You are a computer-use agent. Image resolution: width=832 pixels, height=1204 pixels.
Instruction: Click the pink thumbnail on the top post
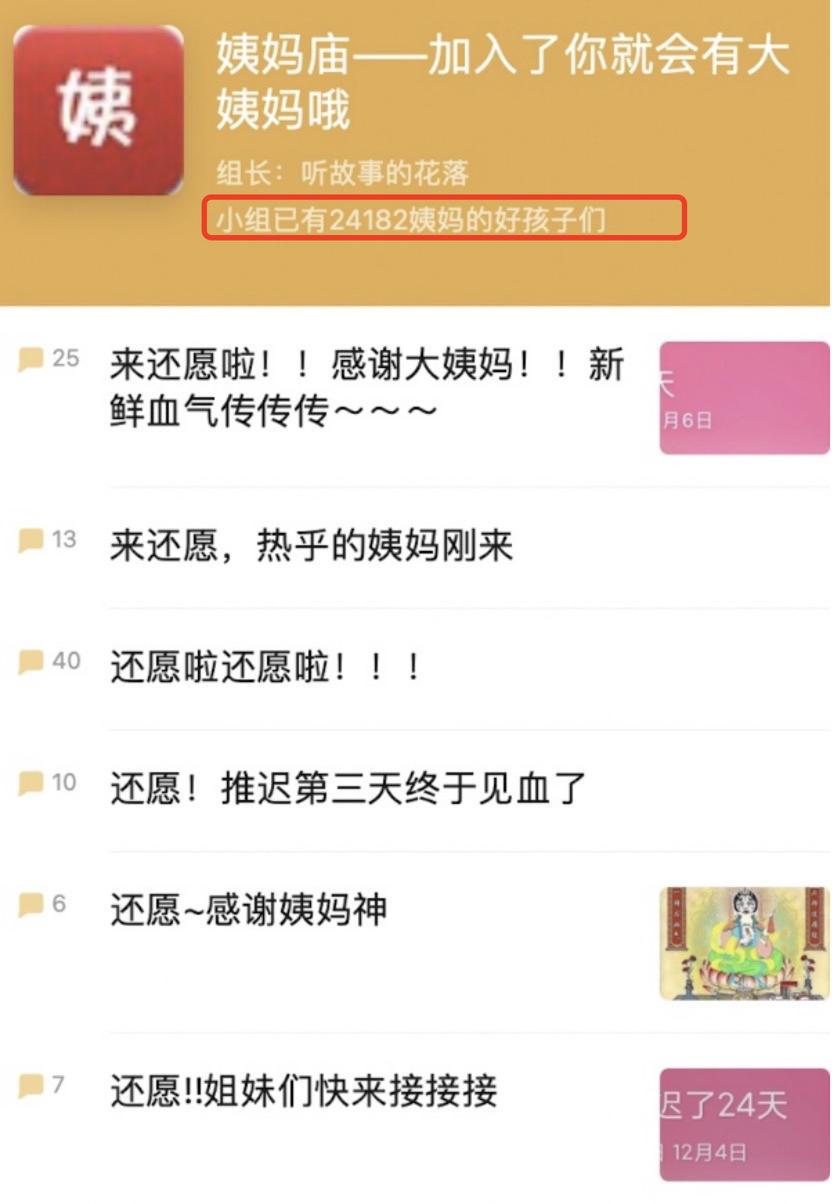(x=744, y=396)
